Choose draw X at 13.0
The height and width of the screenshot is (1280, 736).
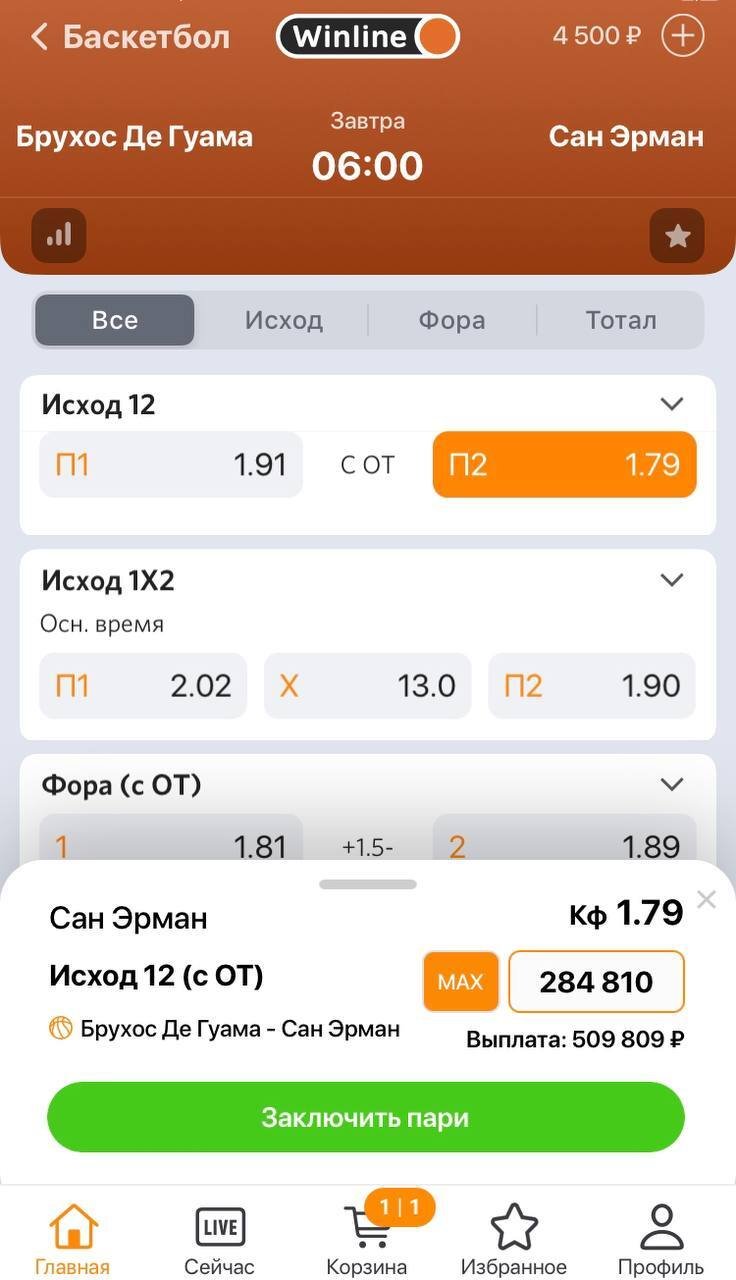tap(367, 686)
